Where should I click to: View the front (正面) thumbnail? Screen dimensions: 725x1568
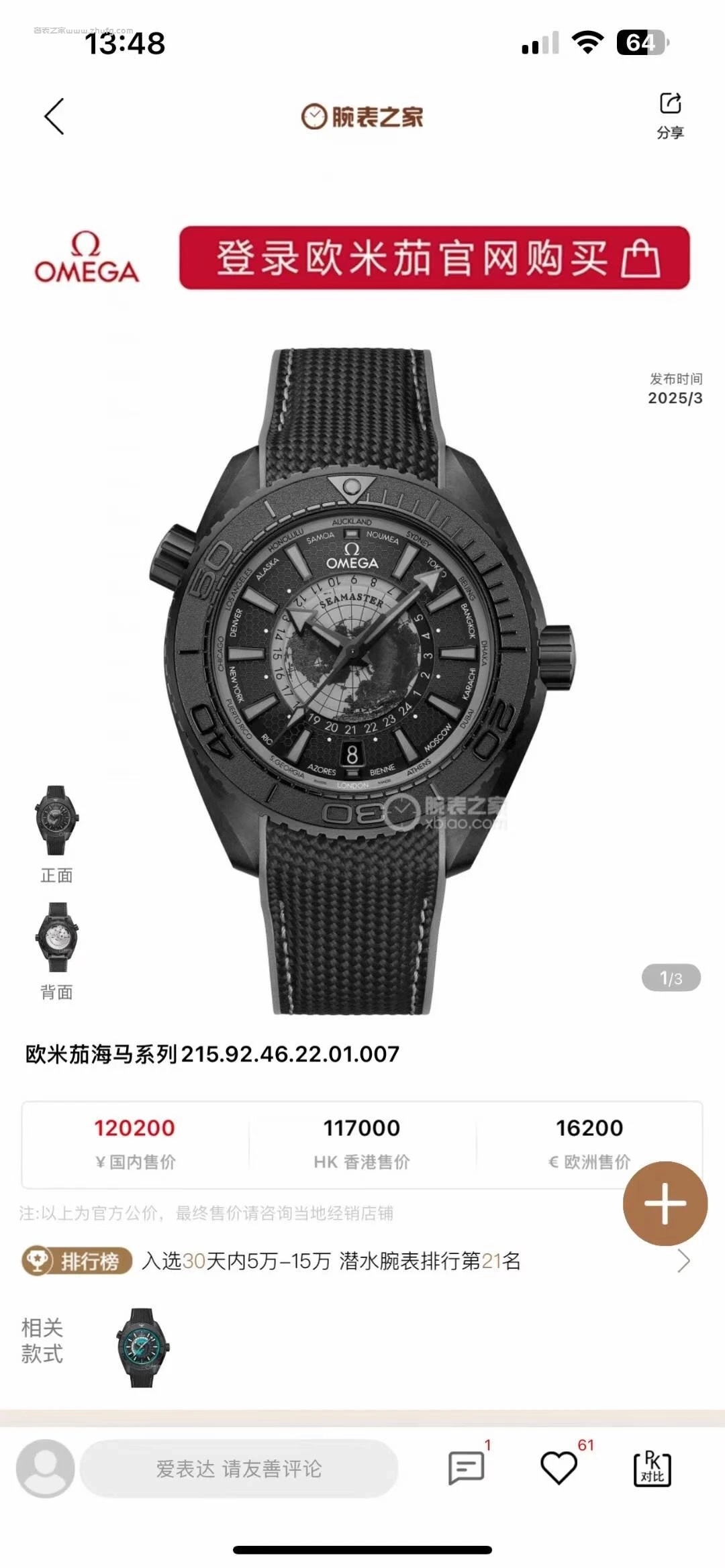[57, 821]
